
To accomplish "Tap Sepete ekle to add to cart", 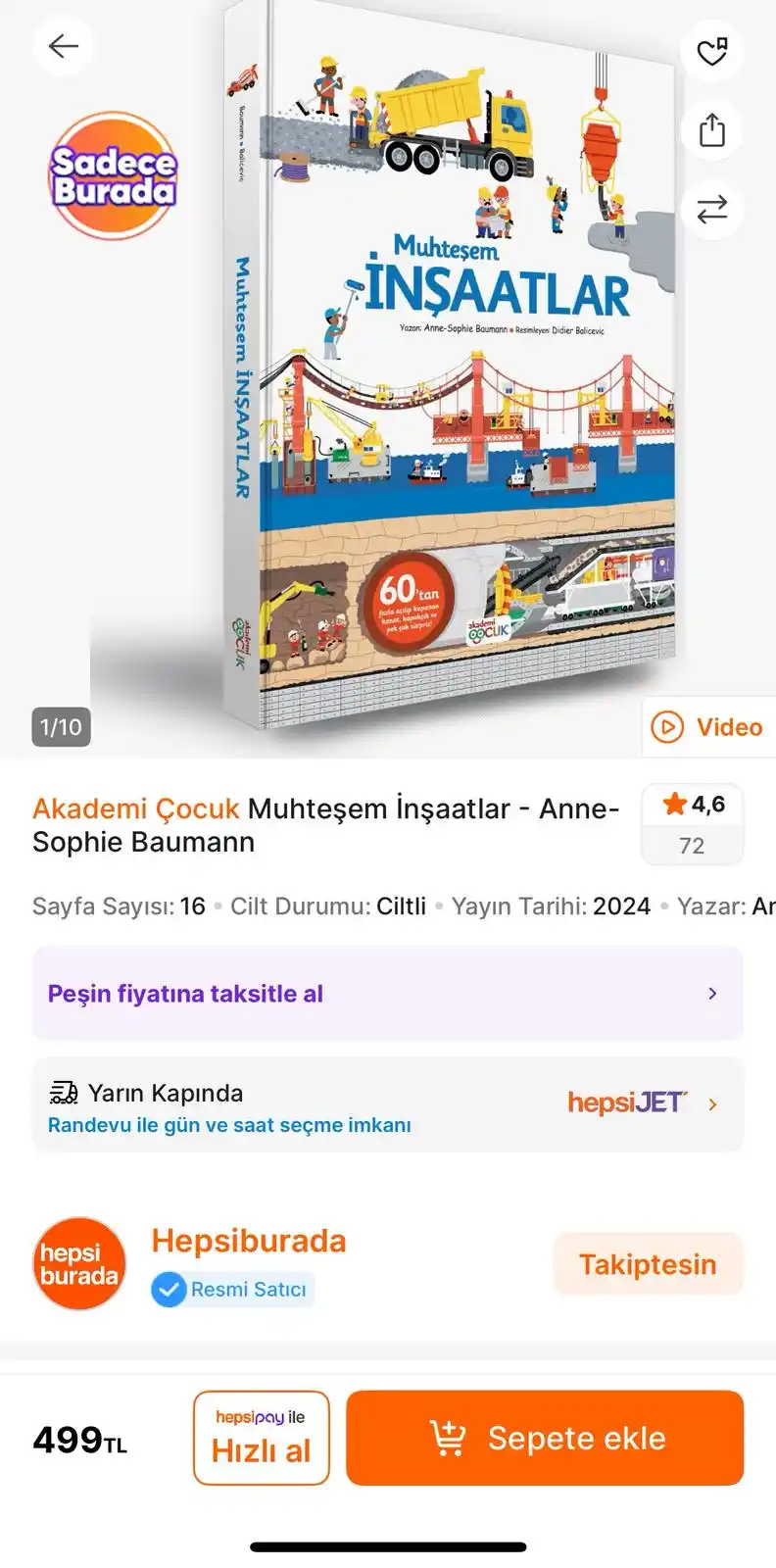I will tap(545, 1438).
